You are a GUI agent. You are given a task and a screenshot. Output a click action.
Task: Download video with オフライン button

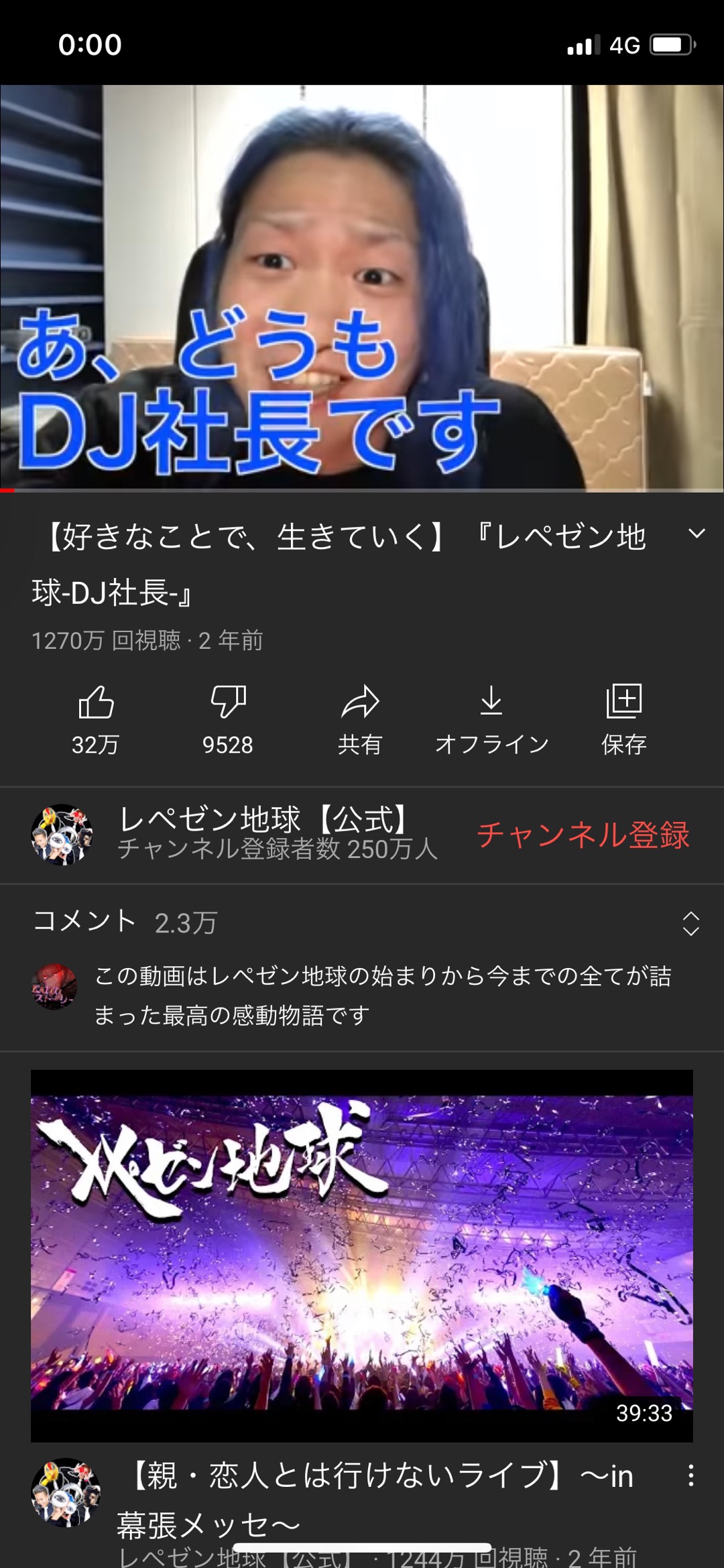491,719
